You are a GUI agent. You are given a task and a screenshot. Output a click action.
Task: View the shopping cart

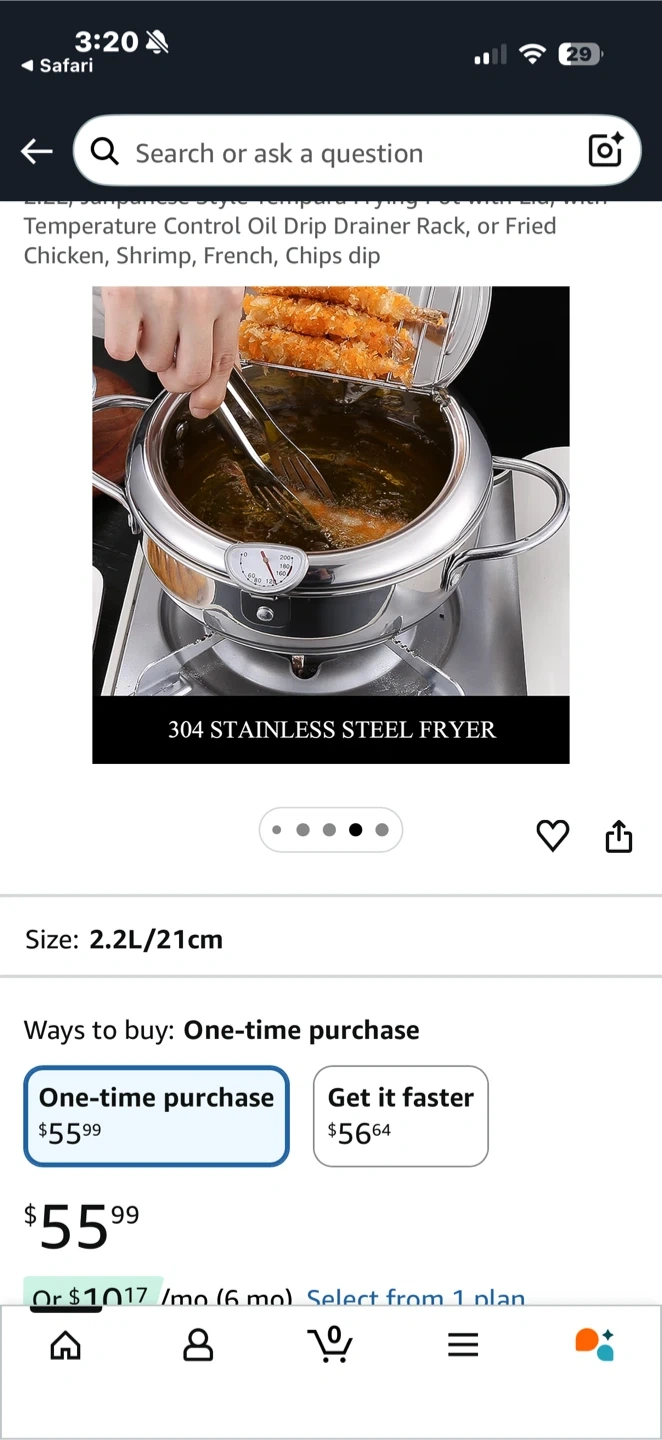(330, 1345)
